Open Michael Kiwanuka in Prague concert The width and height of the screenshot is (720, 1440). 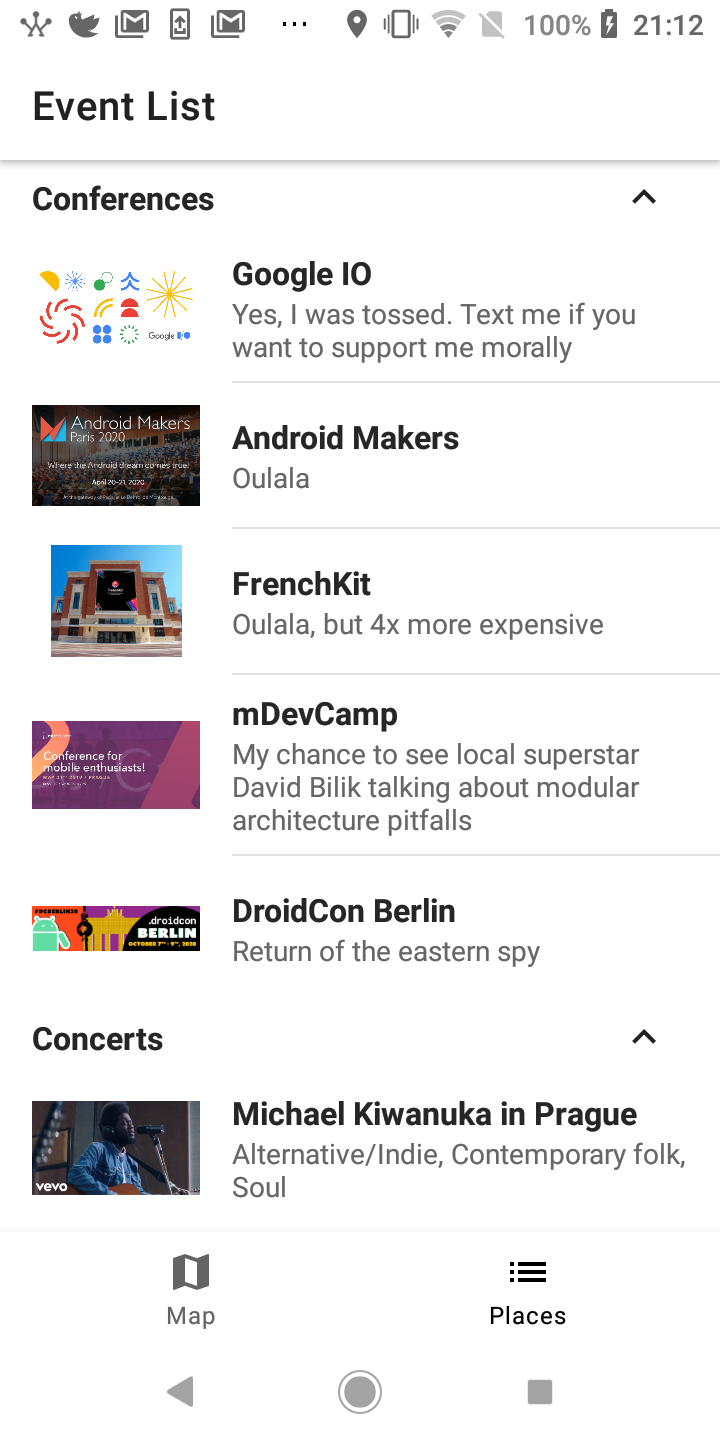360,1149
